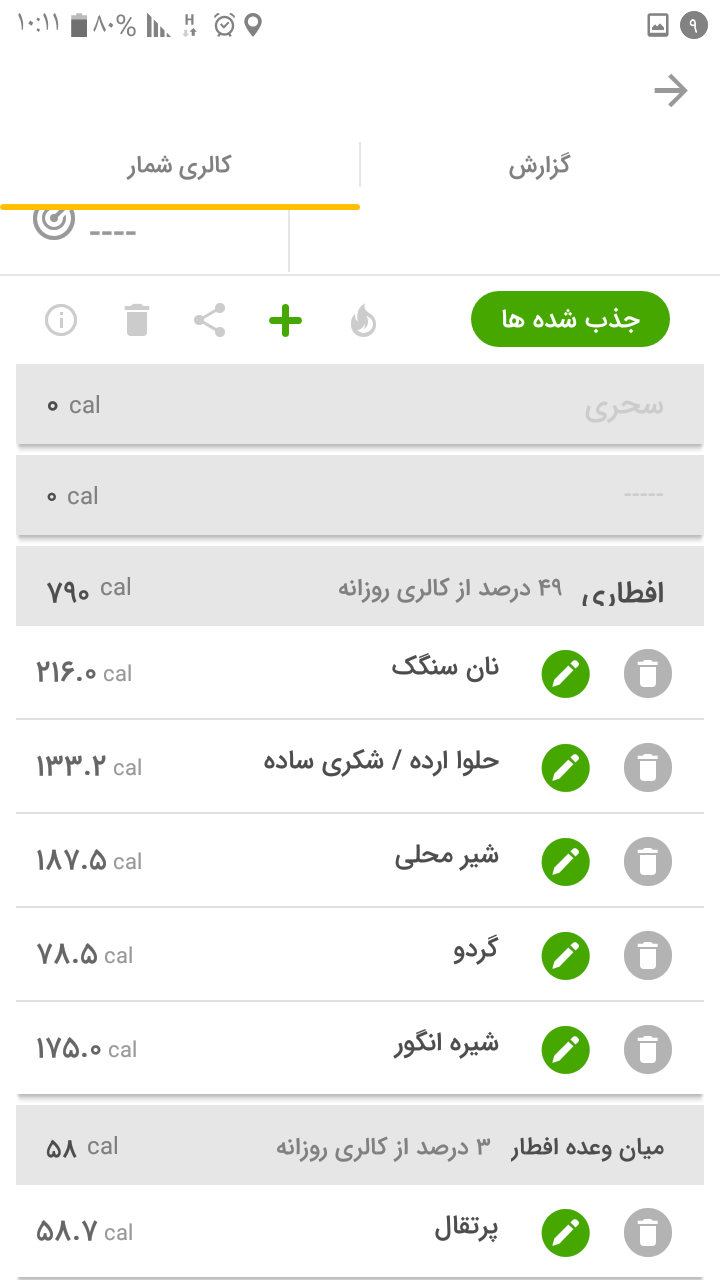Image resolution: width=720 pixels, height=1280 pixels.
Task: Share the calorie list
Action: [x=210, y=321]
